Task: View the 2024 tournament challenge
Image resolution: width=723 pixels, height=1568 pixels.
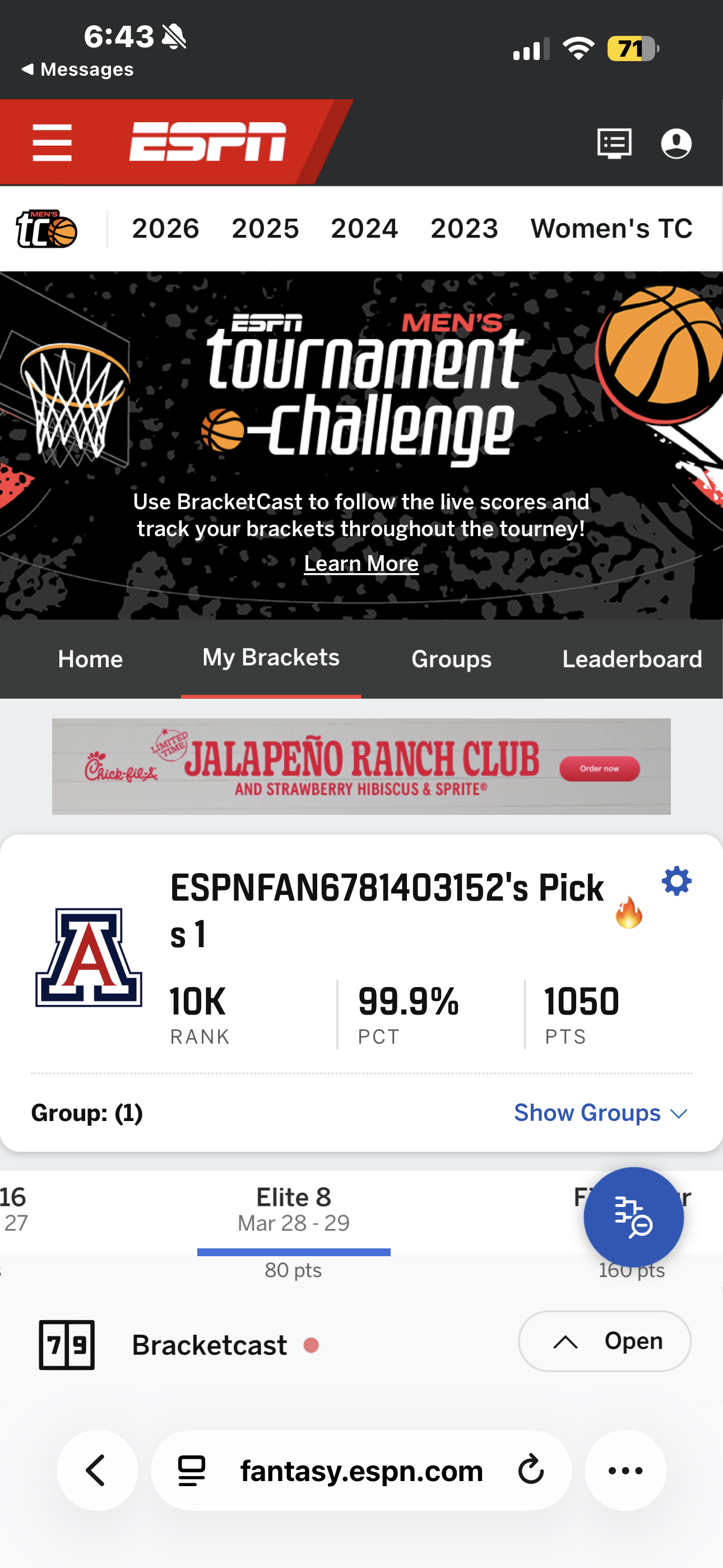Action: tap(364, 229)
